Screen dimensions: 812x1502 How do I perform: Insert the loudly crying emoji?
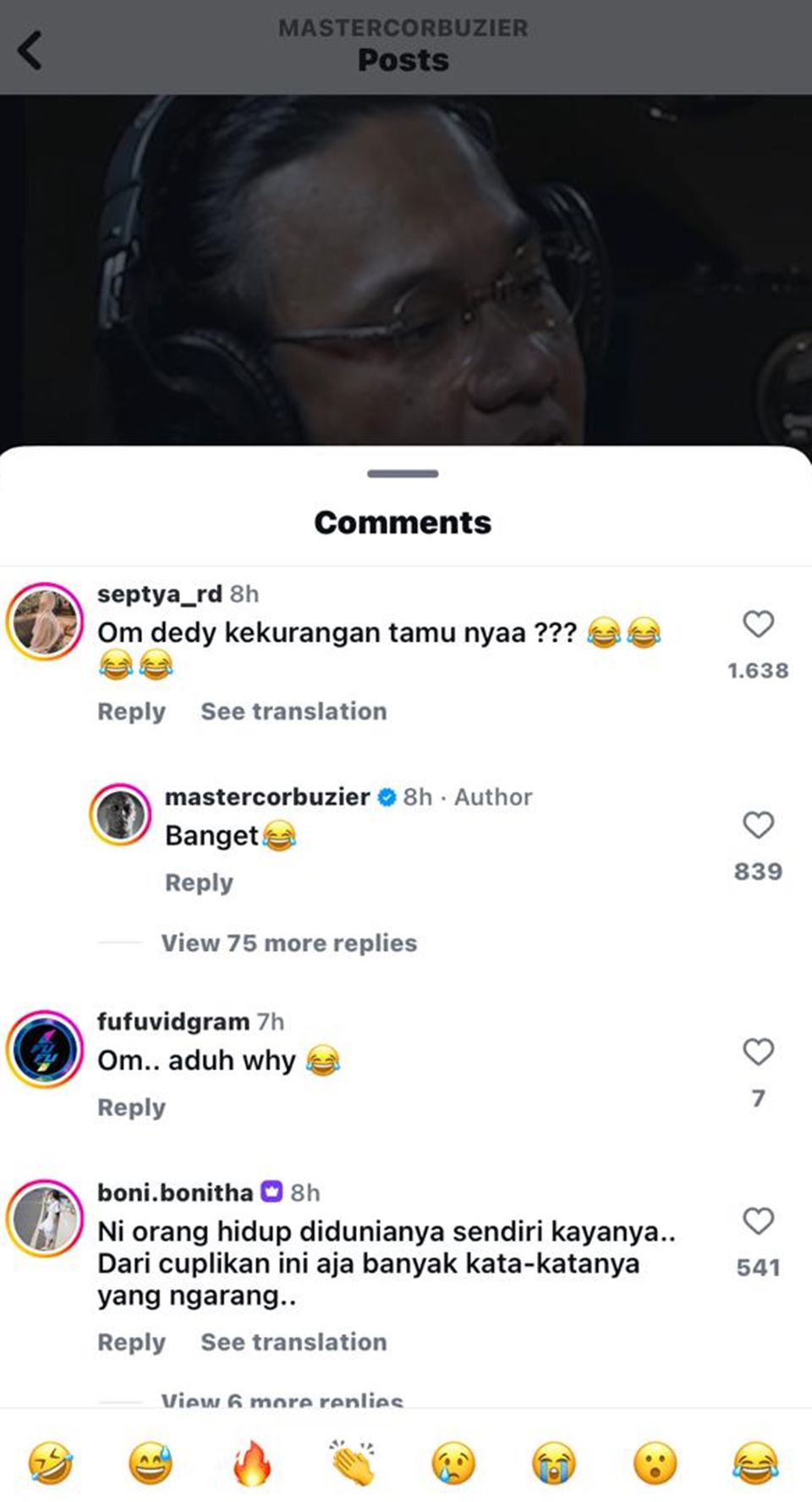(x=554, y=1464)
